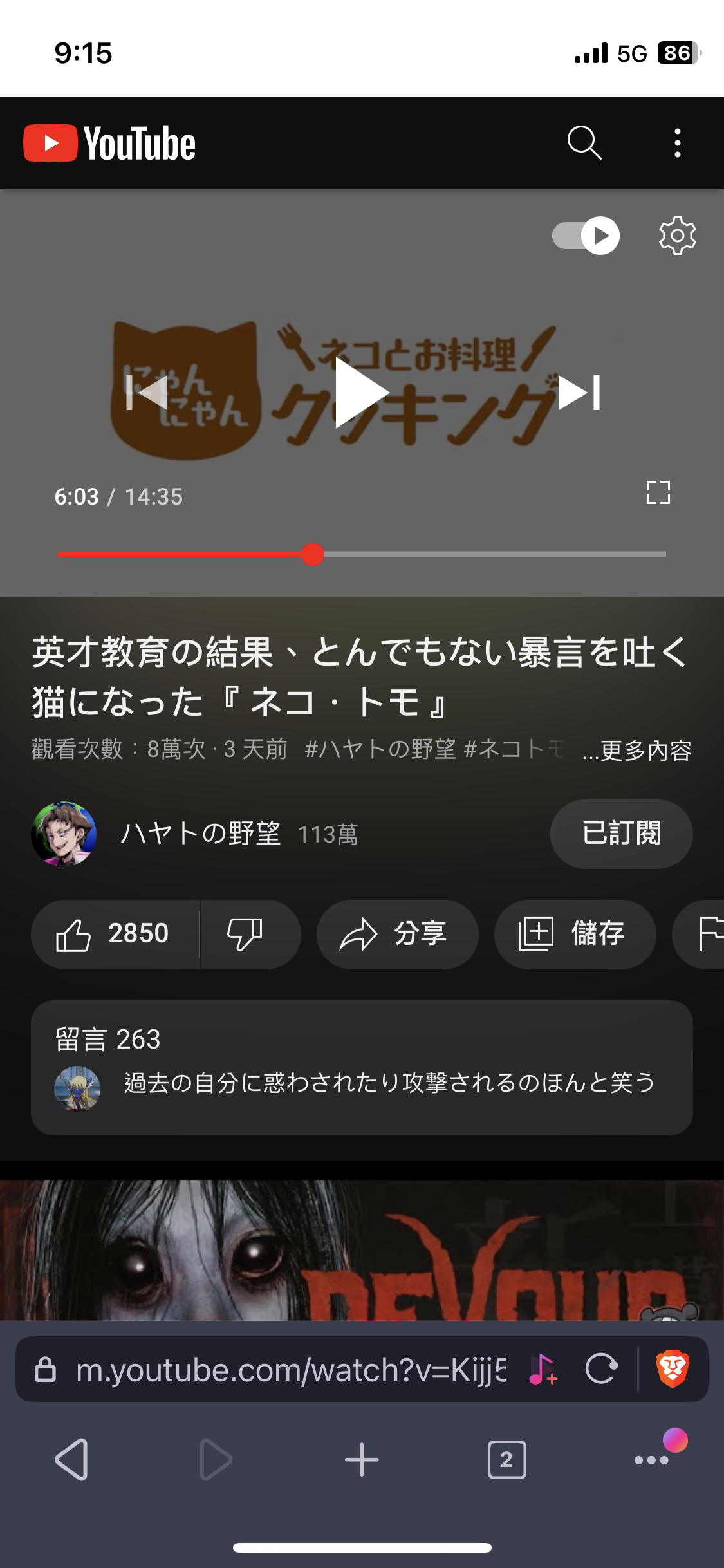Image resolution: width=724 pixels, height=1568 pixels.
Task: Toggle the autoplay switch
Action: click(x=586, y=236)
